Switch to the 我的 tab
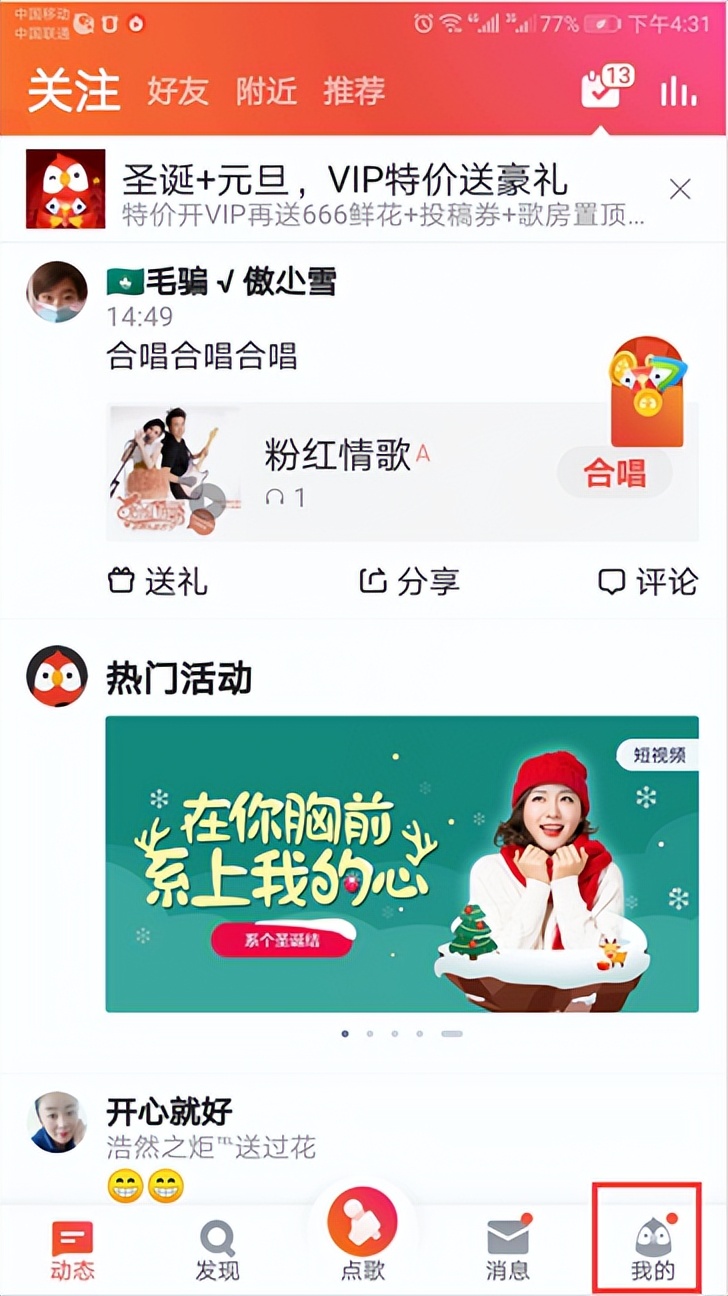728x1296 pixels. pos(653,1250)
